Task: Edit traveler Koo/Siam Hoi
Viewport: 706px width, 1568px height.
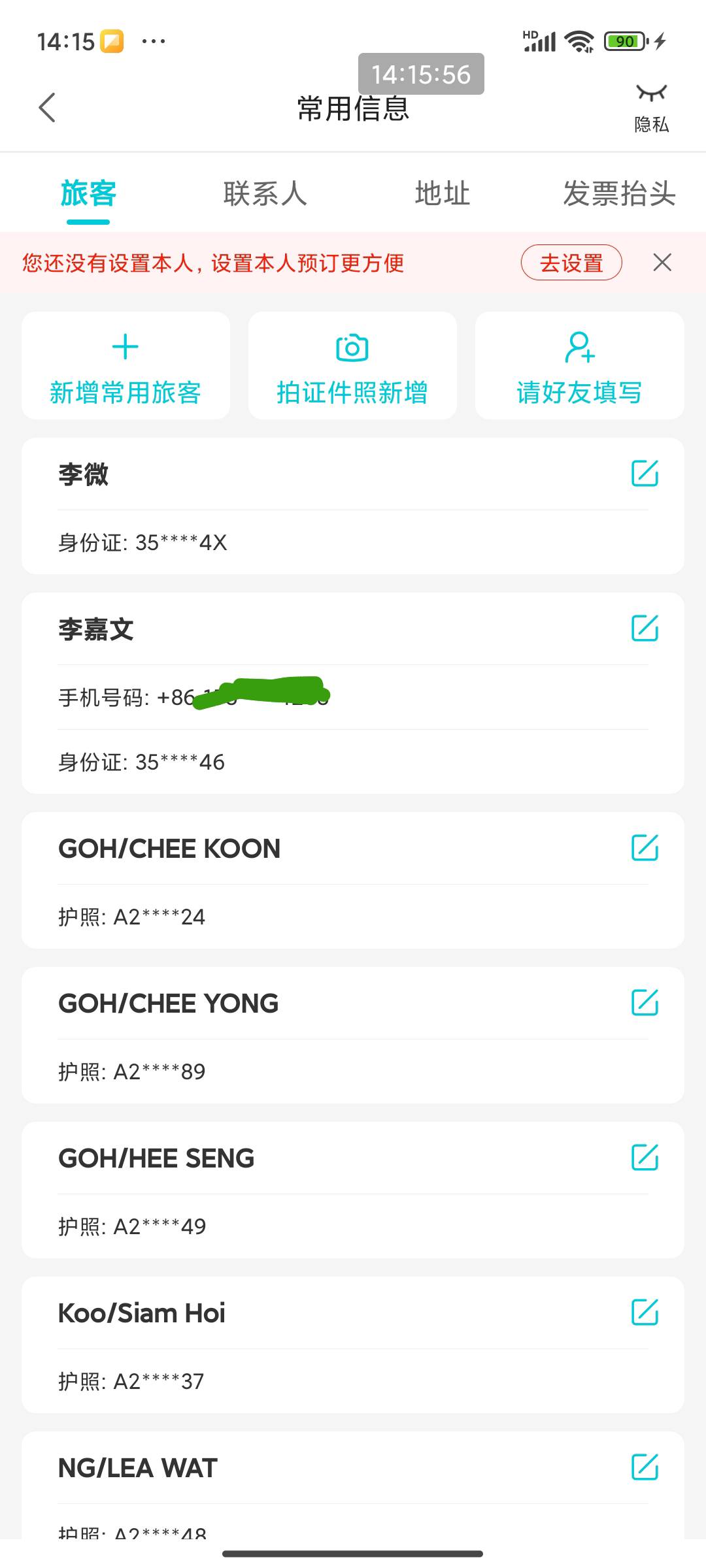Action: point(645,1313)
